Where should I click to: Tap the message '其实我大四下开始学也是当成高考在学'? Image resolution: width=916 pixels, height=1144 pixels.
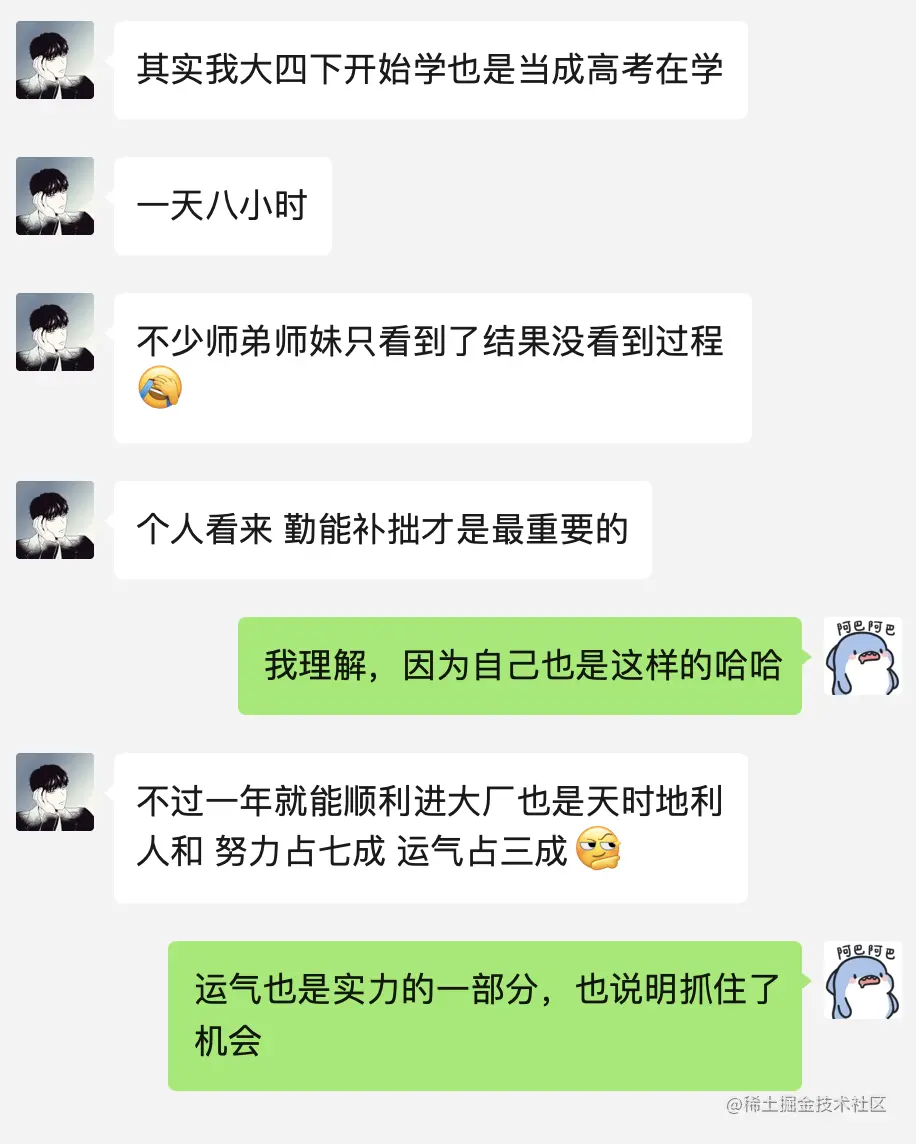(x=430, y=69)
